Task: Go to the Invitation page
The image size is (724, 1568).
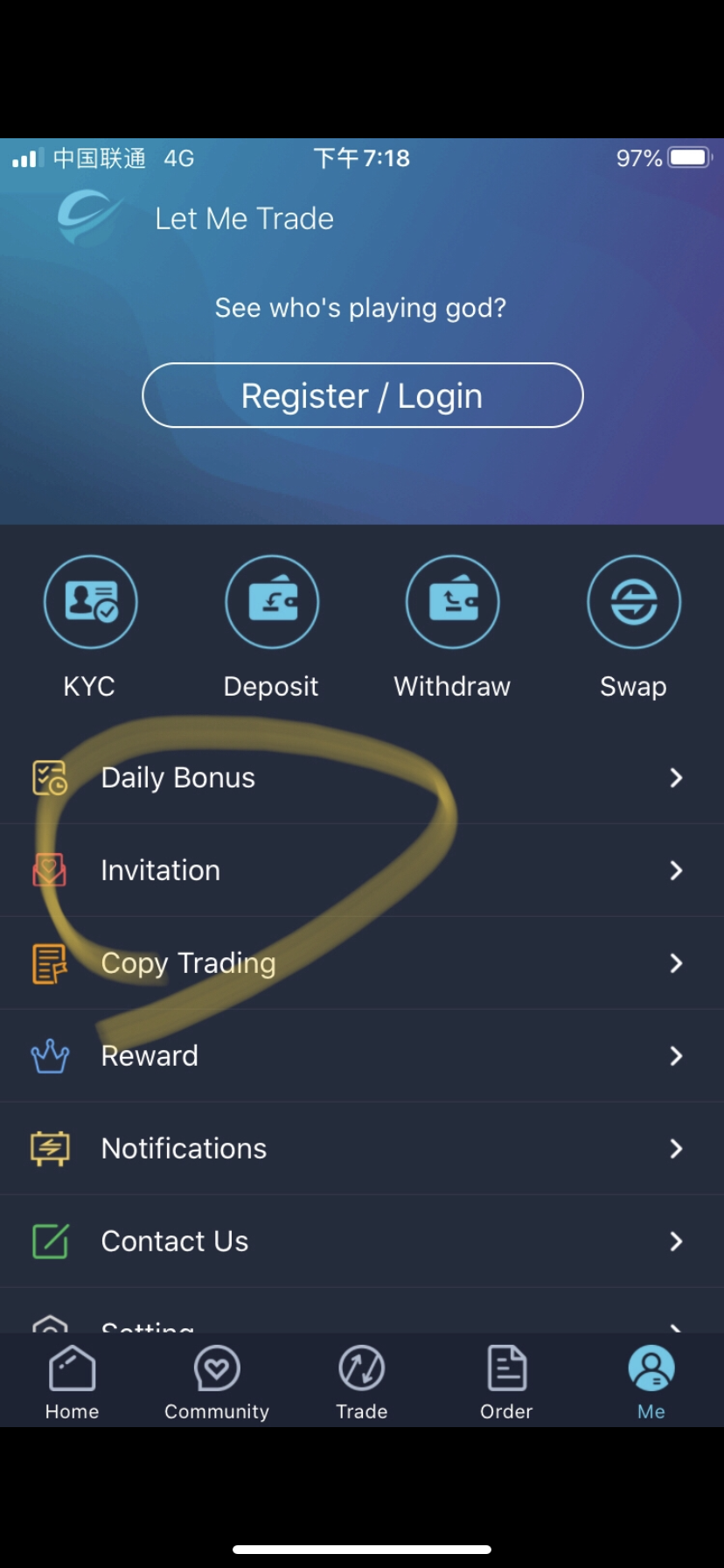Action: click(x=362, y=871)
